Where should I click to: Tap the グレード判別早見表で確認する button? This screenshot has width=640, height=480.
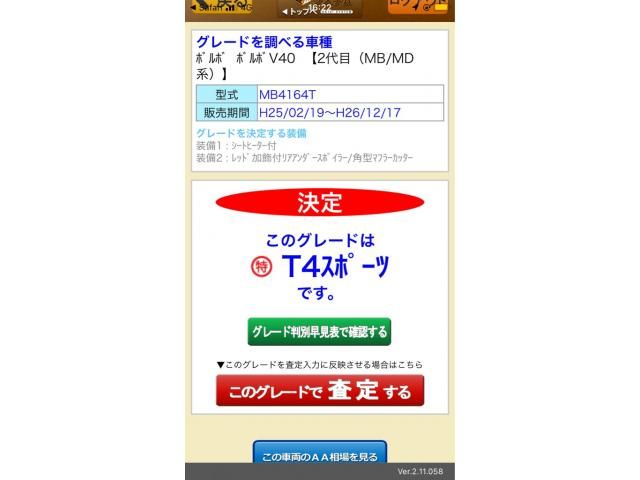319,332
